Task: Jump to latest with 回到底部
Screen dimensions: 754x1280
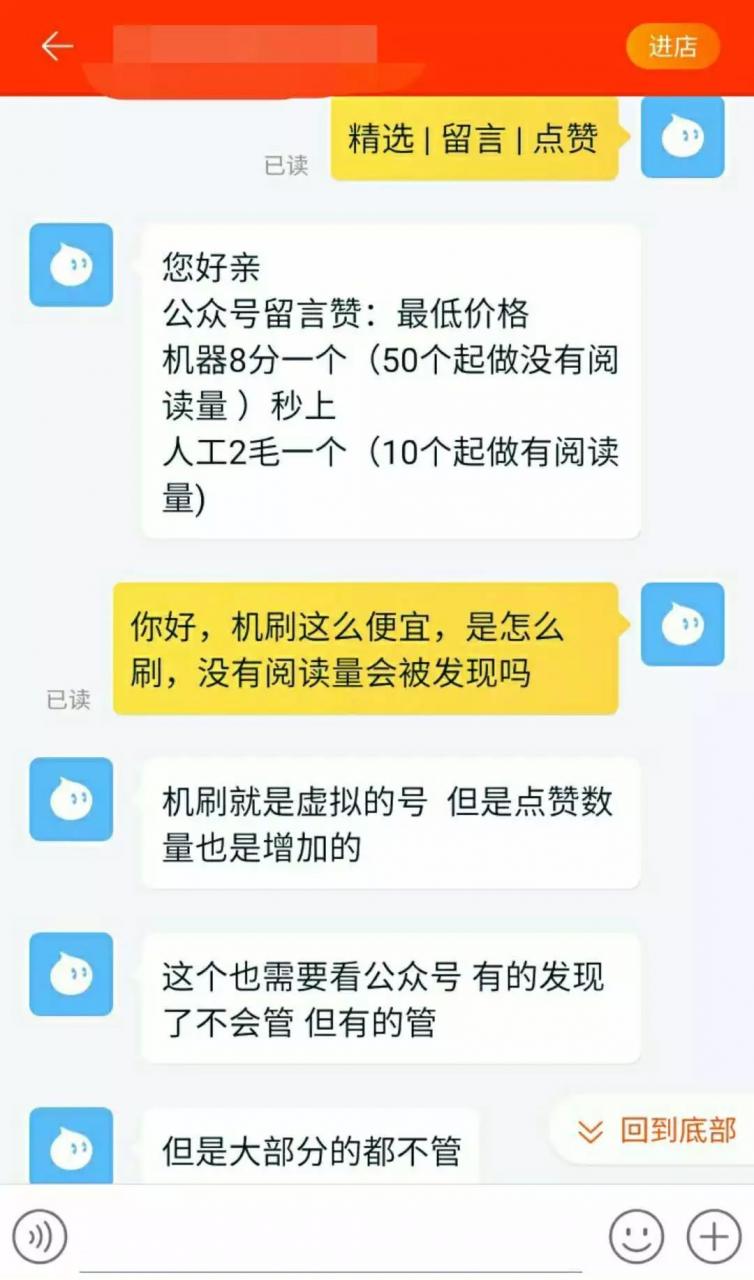Action: [658, 1131]
